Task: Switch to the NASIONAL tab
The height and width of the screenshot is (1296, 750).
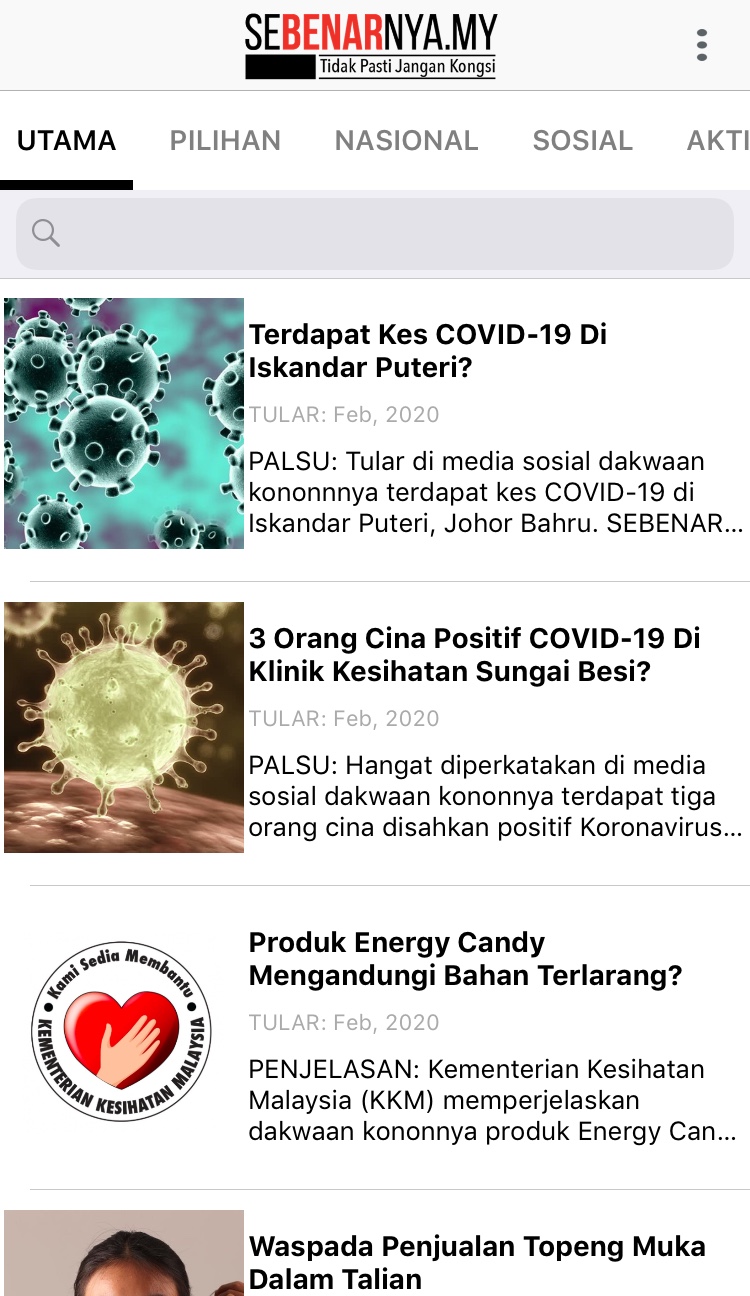Action: [406, 141]
